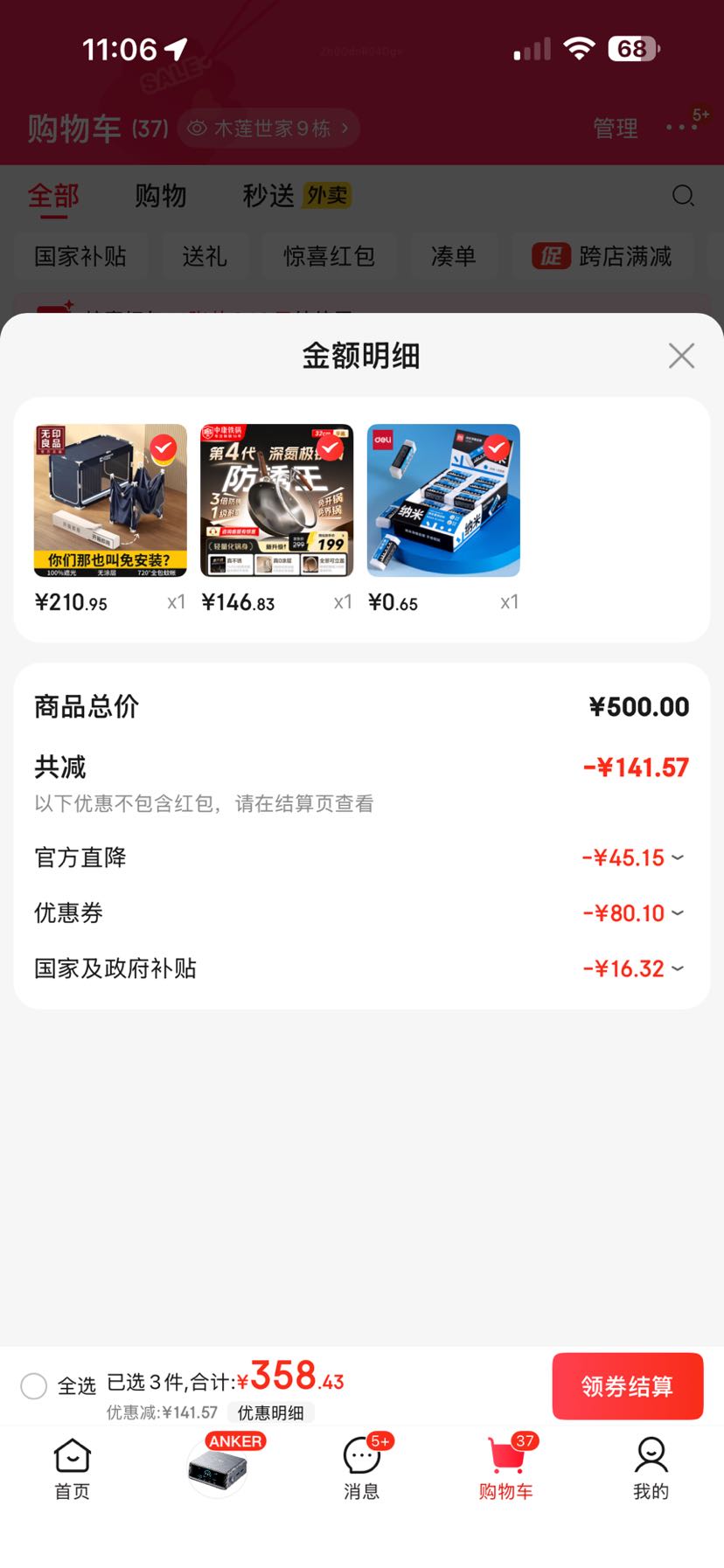Tap the 领券结算 checkout button
This screenshot has height=1568, width=724.
point(628,1386)
